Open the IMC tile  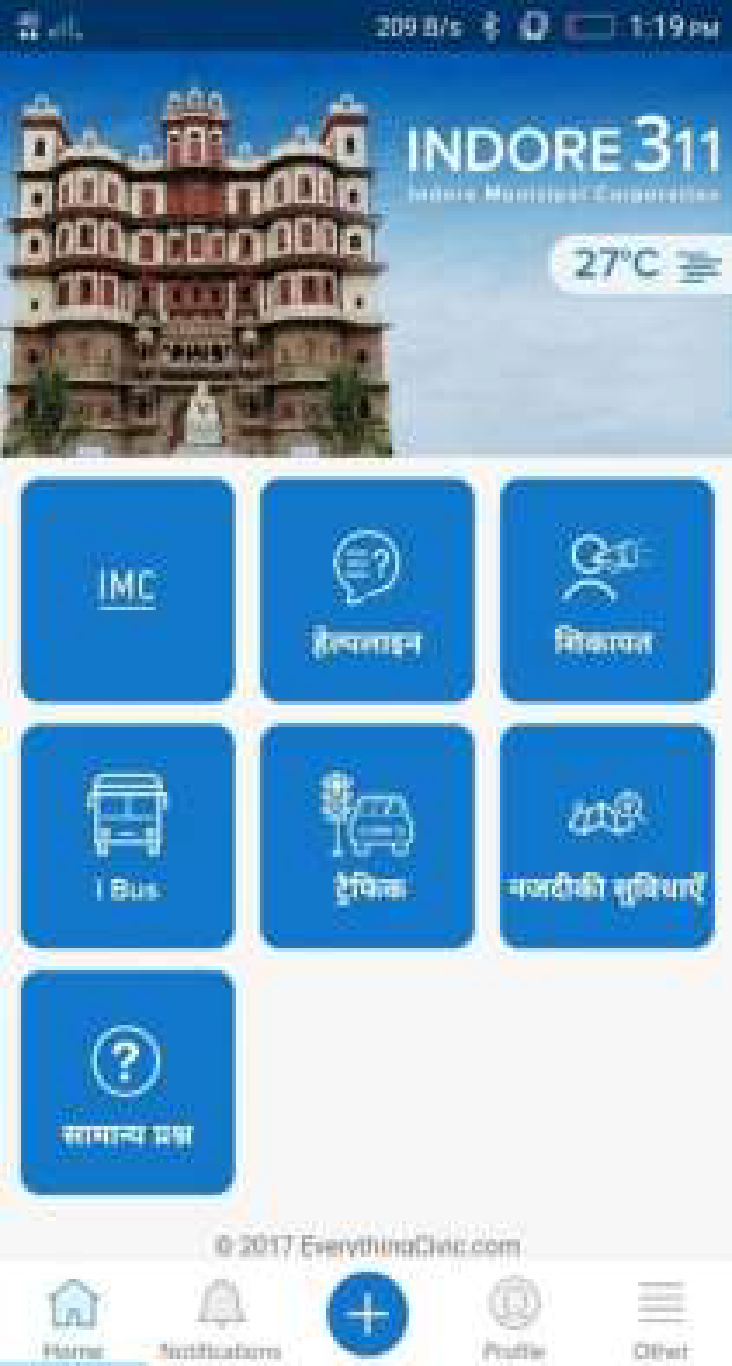[x=127, y=590]
